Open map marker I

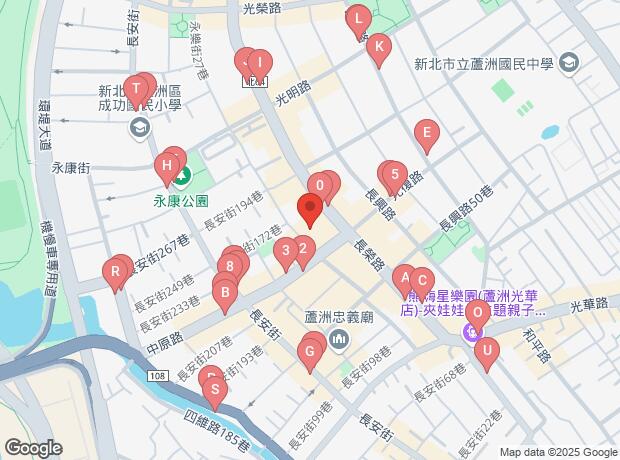point(260,63)
